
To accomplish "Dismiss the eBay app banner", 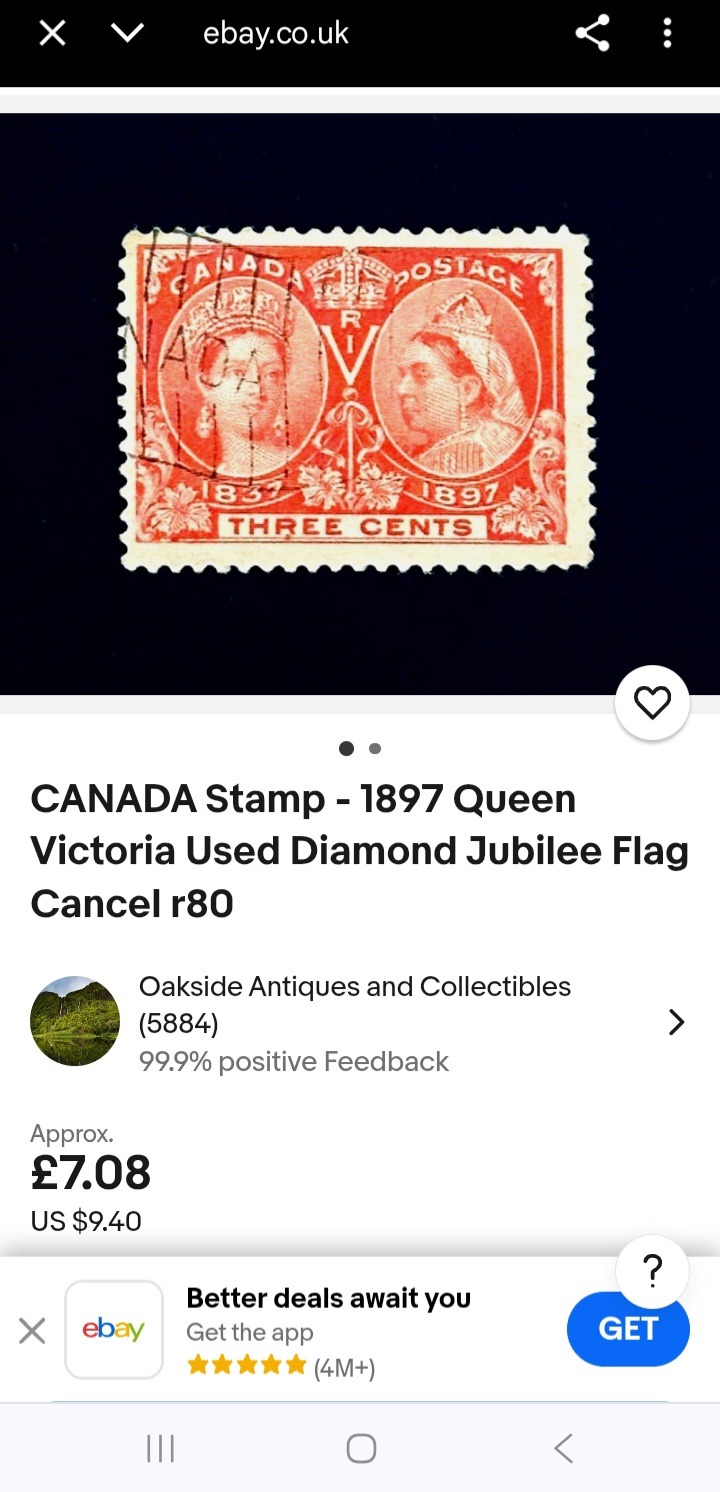I will pyautogui.click(x=32, y=1331).
